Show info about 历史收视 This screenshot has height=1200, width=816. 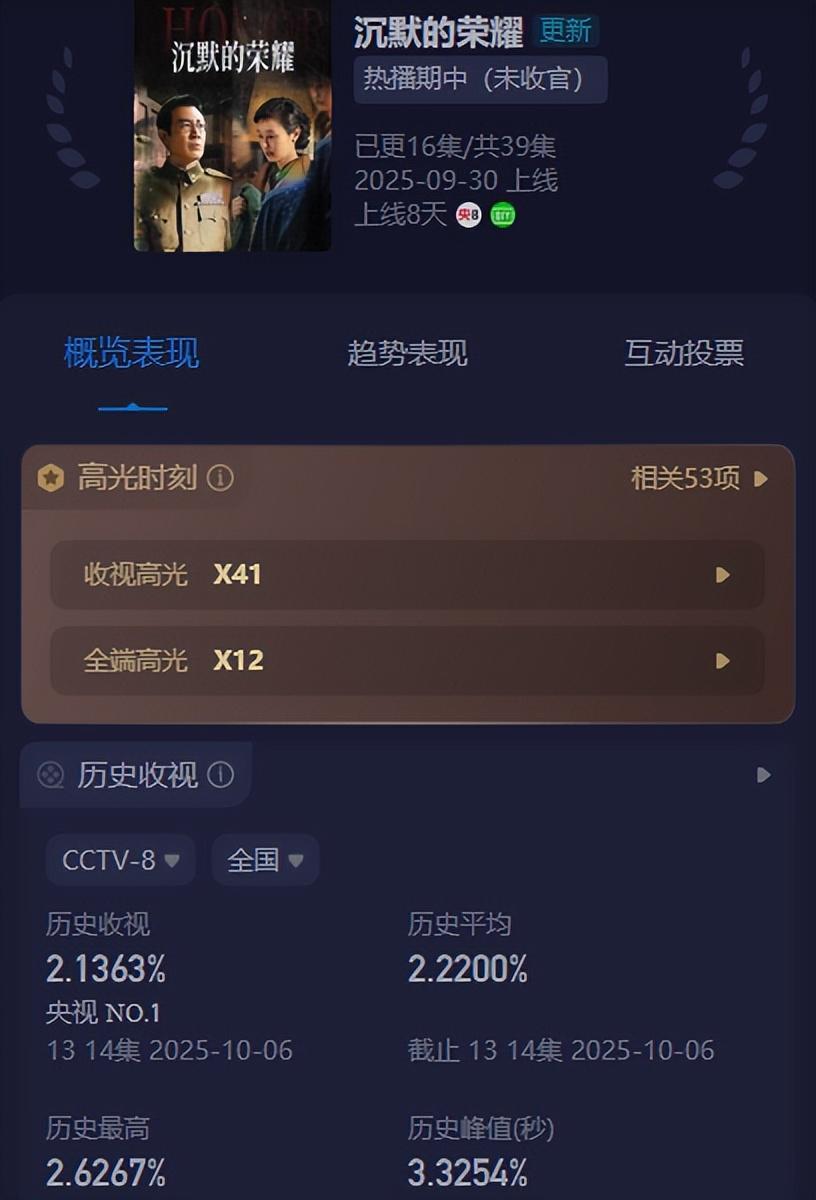tap(220, 775)
